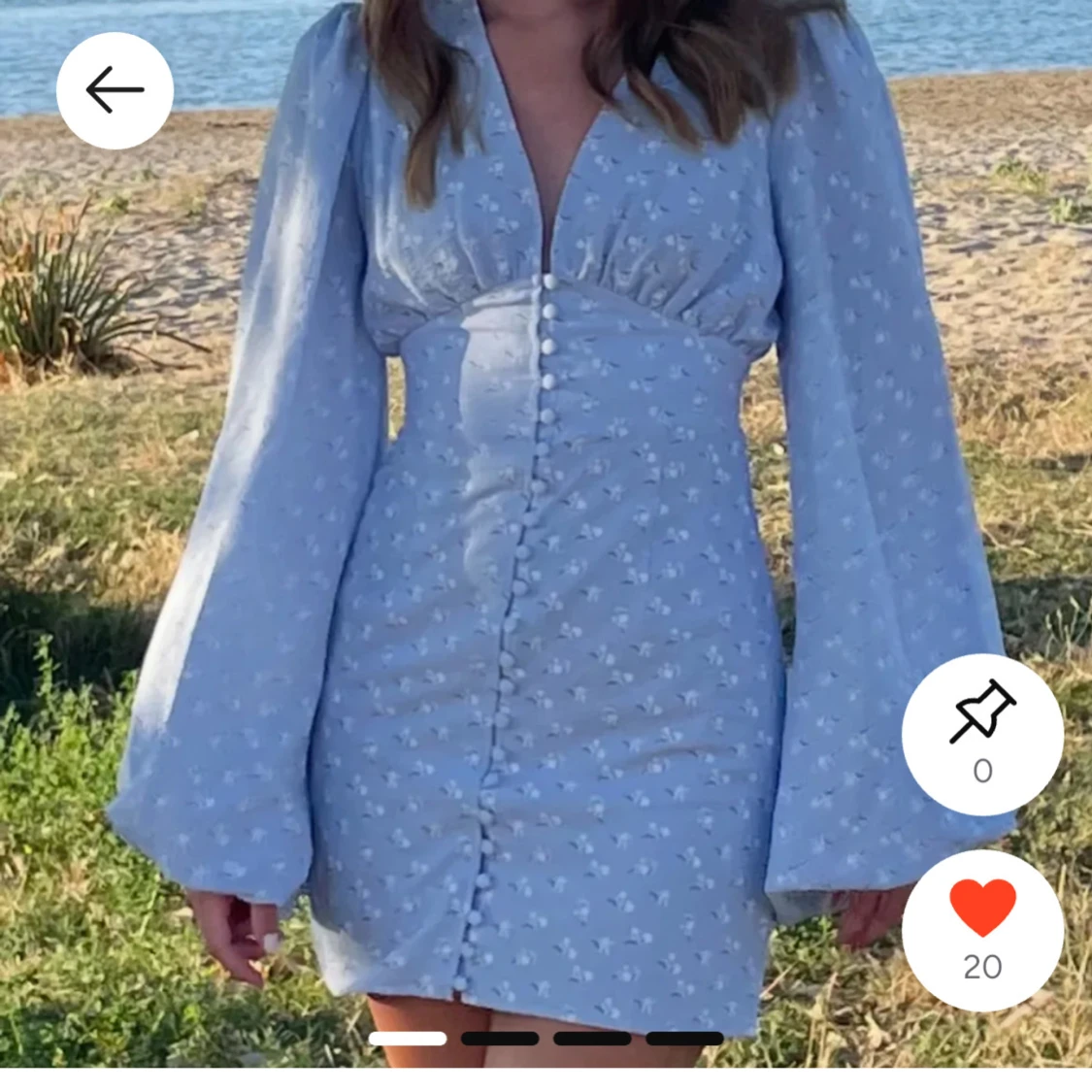
Task: Jump to the second photo indicator
Action: tap(500, 1039)
